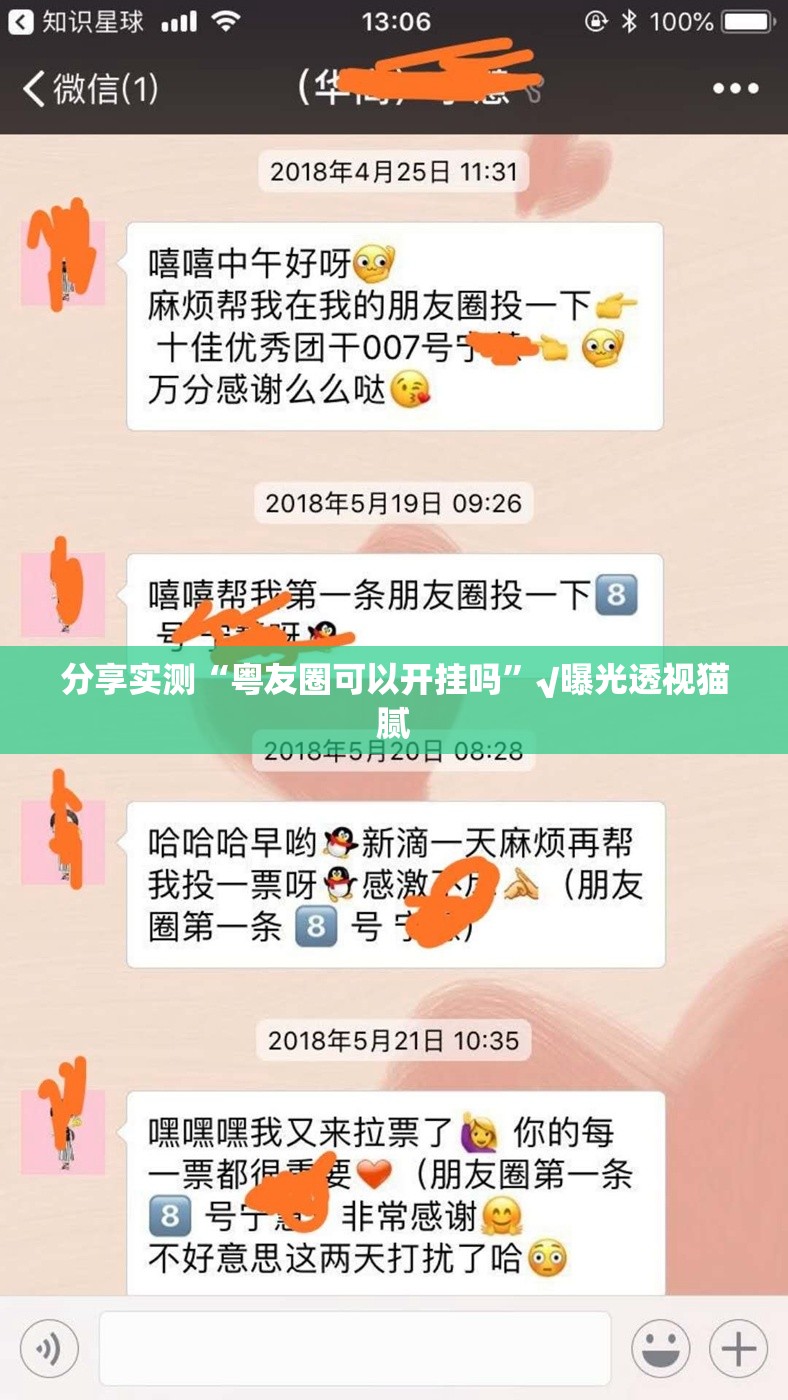Image resolution: width=788 pixels, height=1400 pixels.
Task: Open the emoji sticker panel
Action: [x=661, y=1347]
